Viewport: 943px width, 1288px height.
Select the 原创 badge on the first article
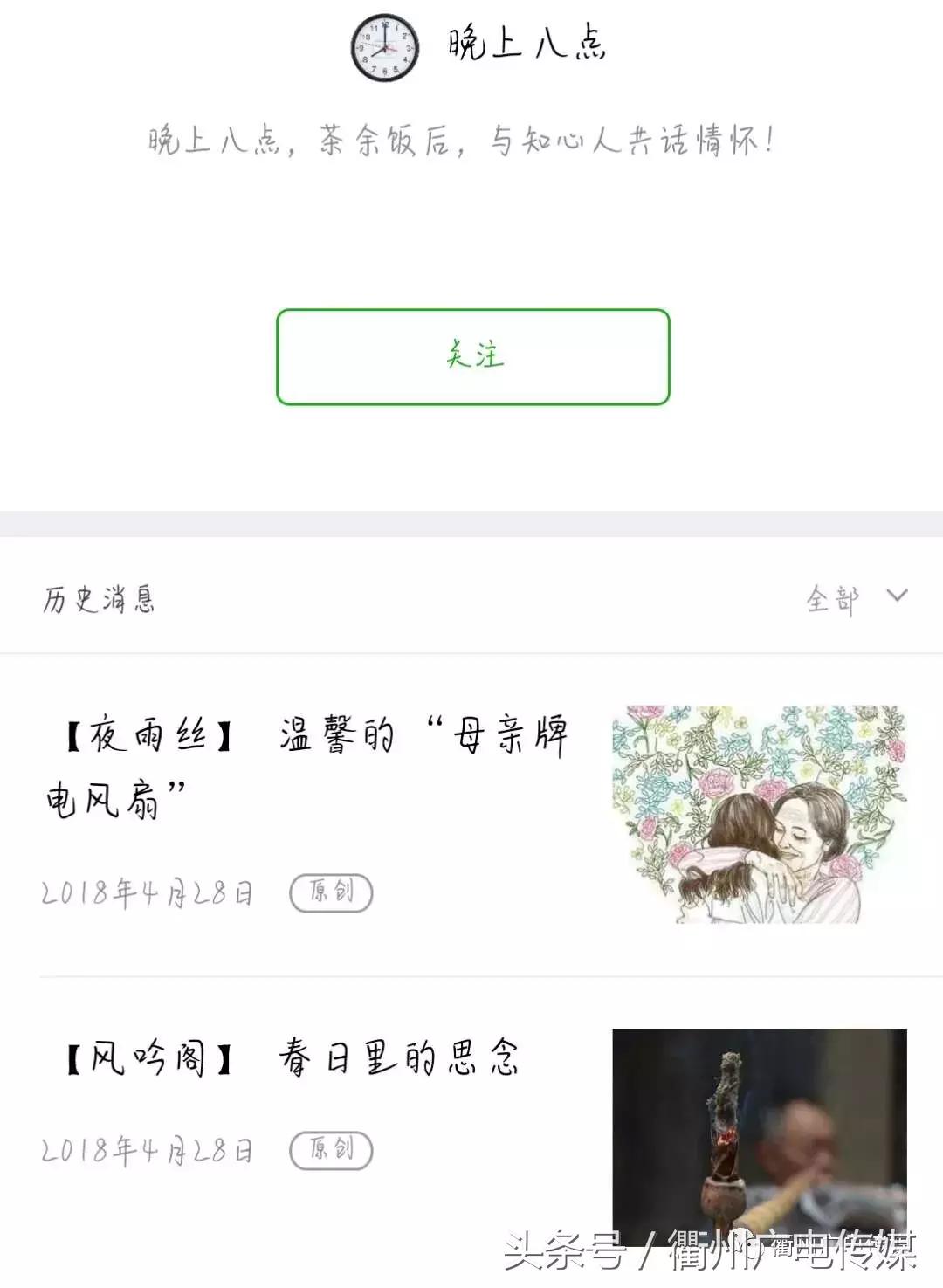click(332, 892)
